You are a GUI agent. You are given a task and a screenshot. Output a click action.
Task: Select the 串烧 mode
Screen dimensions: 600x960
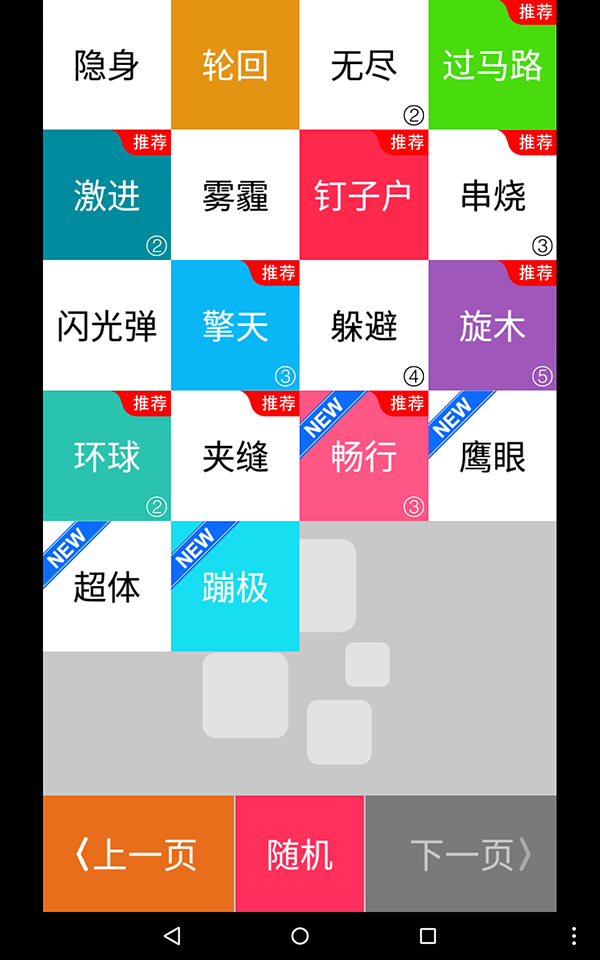[x=492, y=196]
